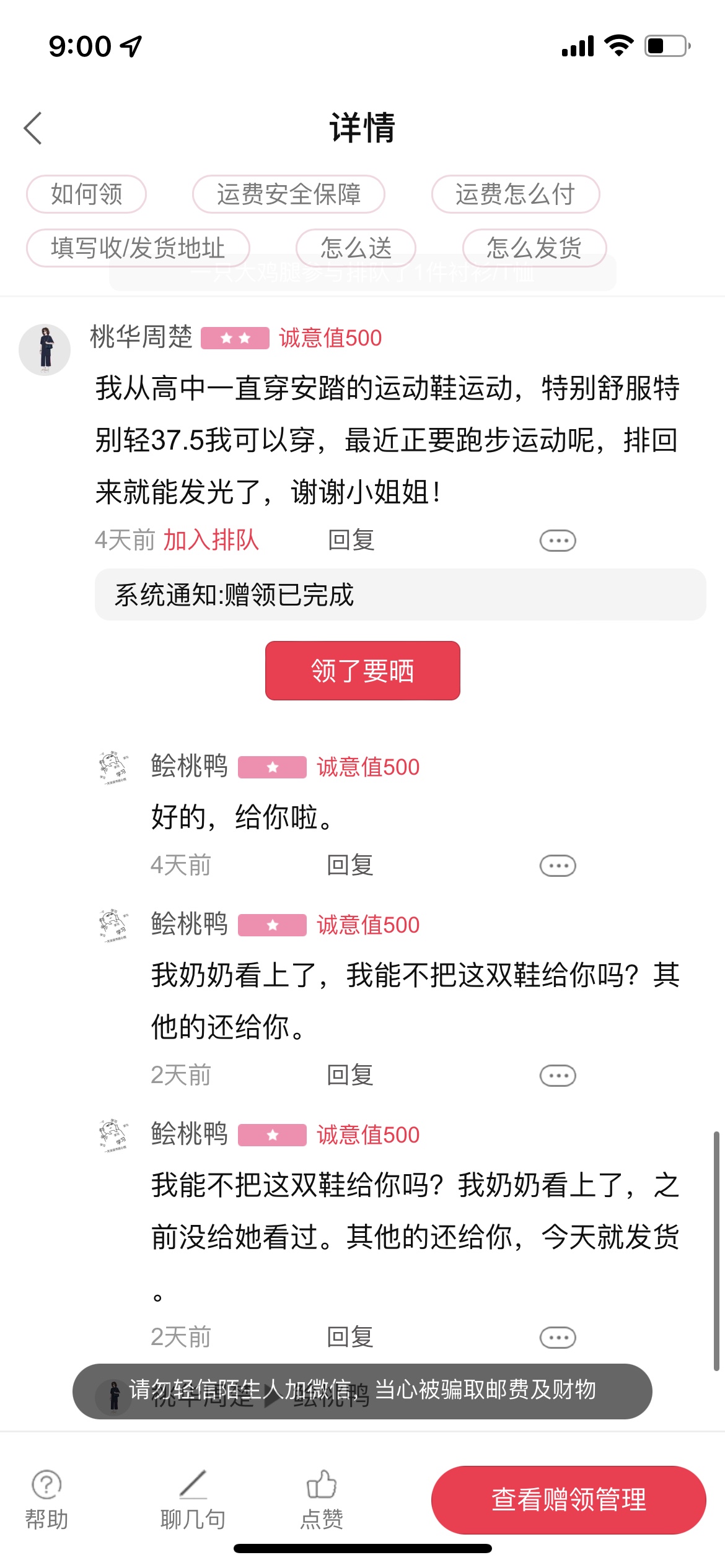Reply to 桃华周楚's comment about 安踏 shoes

[x=351, y=541]
